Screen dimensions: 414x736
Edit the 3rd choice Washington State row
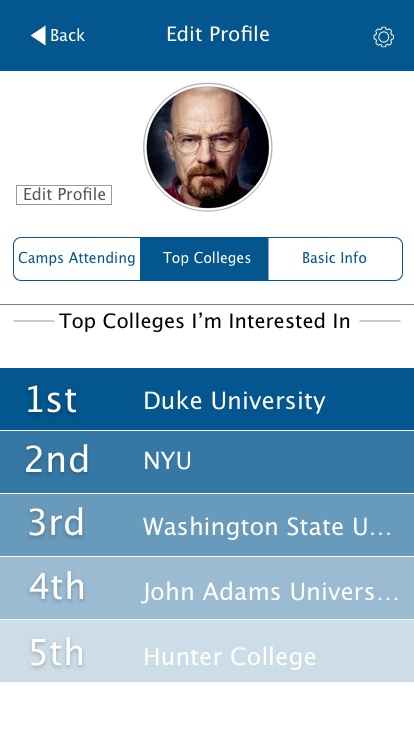(x=207, y=525)
